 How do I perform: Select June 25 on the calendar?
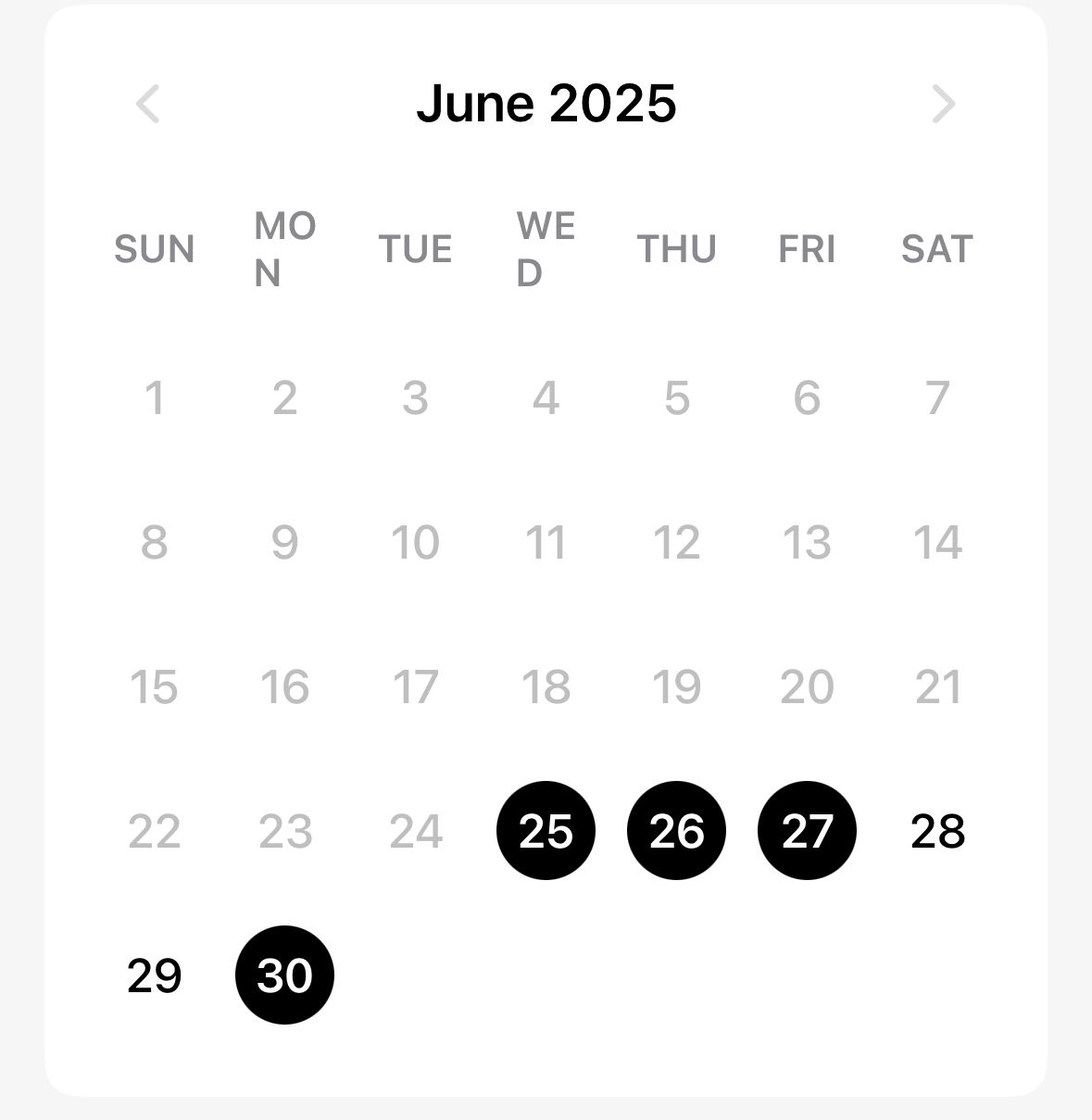[x=546, y=831]
